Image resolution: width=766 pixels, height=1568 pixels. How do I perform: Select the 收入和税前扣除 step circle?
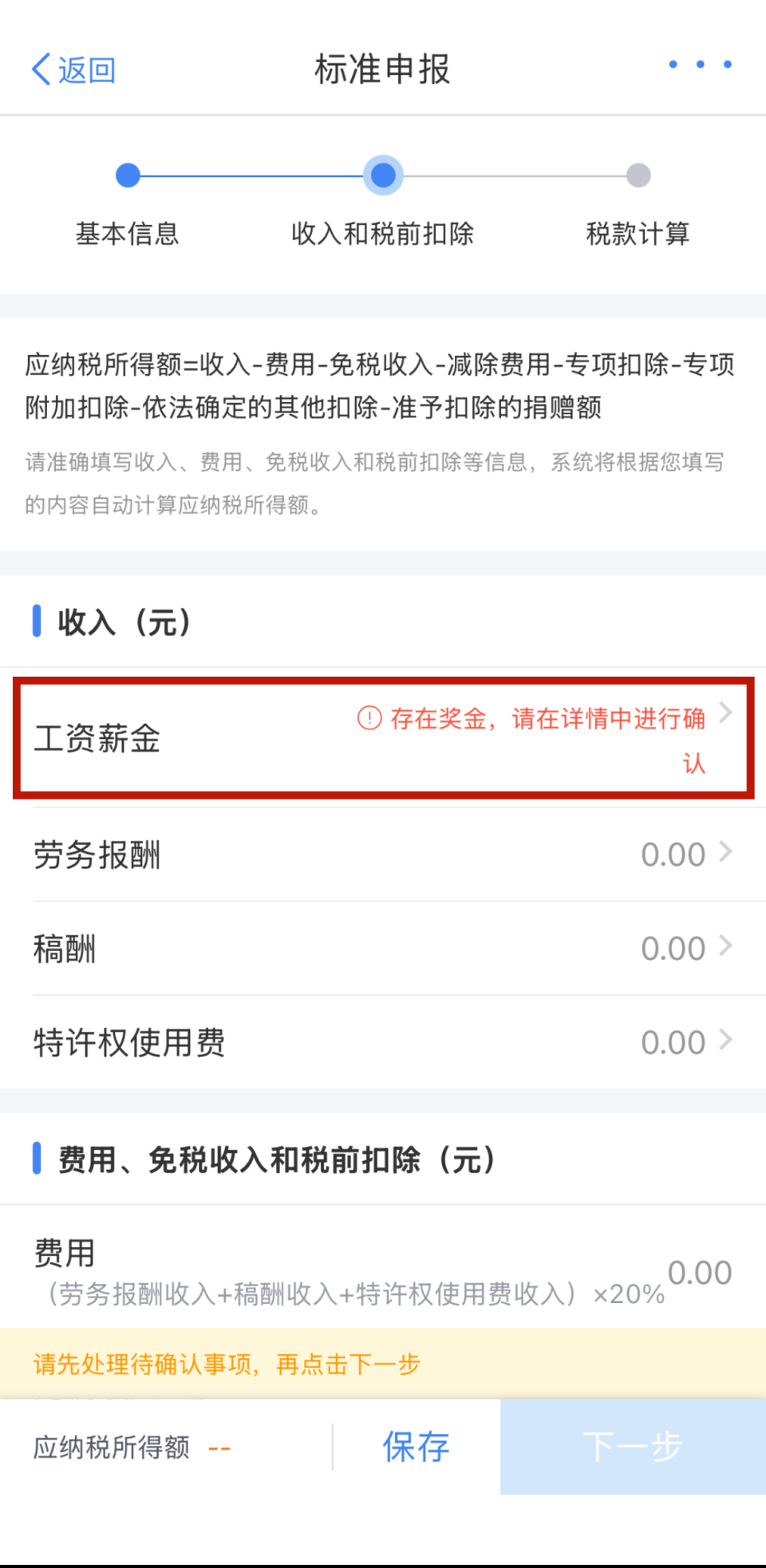tap(383, 175)
